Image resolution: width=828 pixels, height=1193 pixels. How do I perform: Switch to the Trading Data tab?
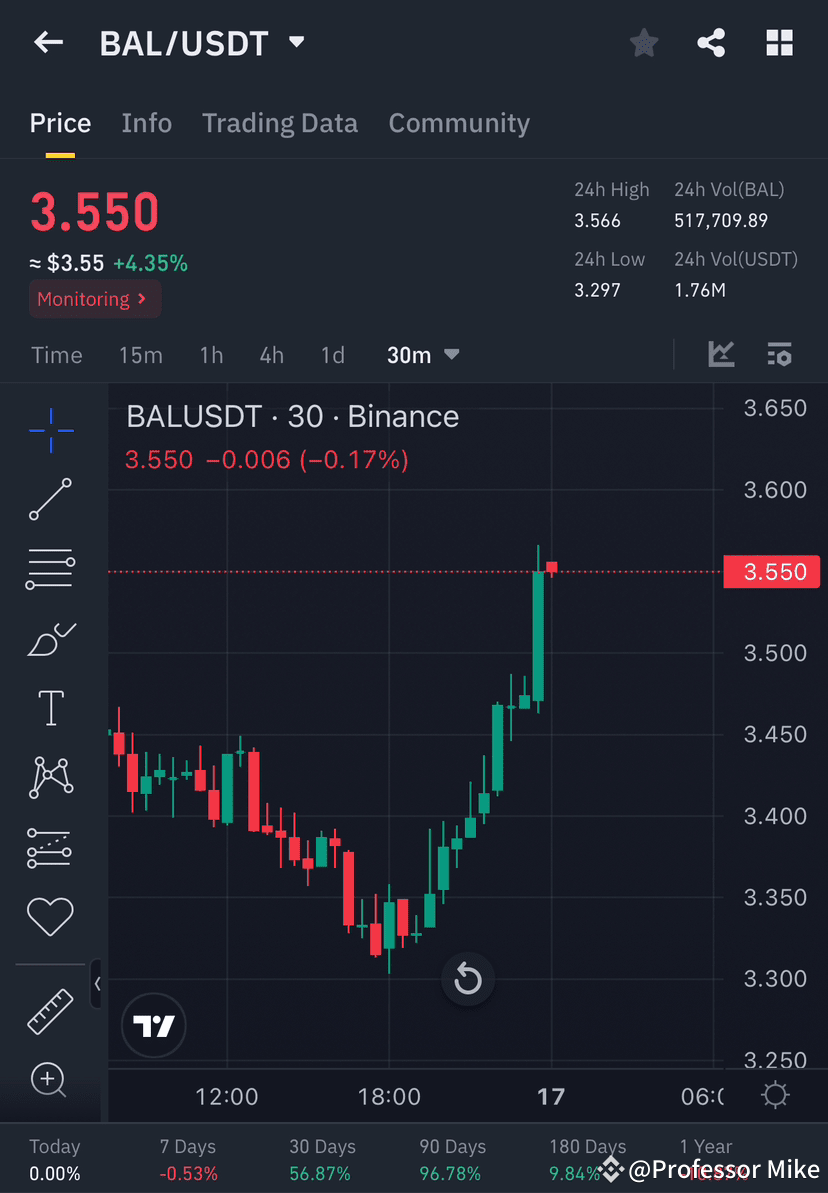point(280,122)
